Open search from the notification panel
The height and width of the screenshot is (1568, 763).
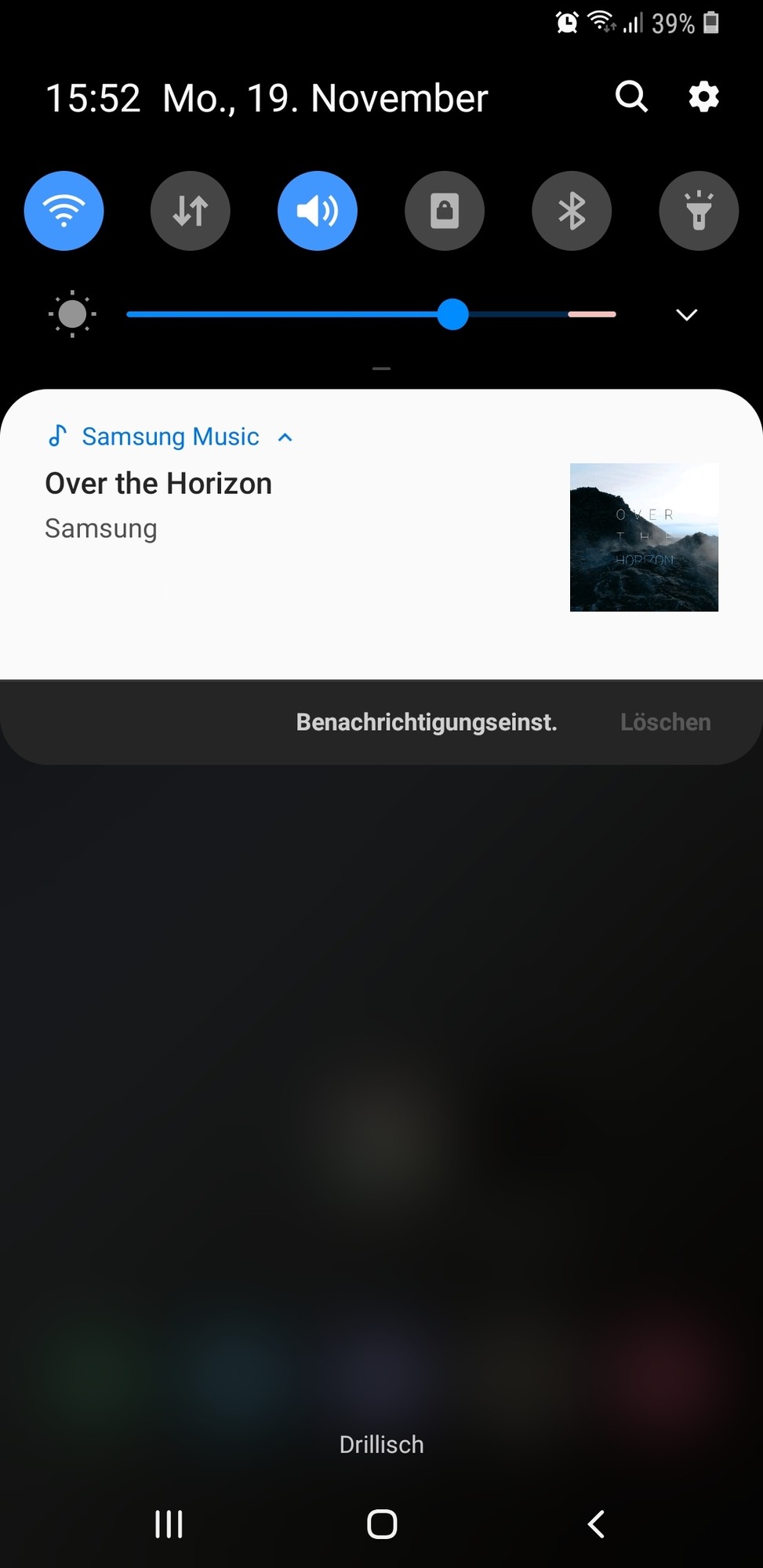tap(631, 97)
